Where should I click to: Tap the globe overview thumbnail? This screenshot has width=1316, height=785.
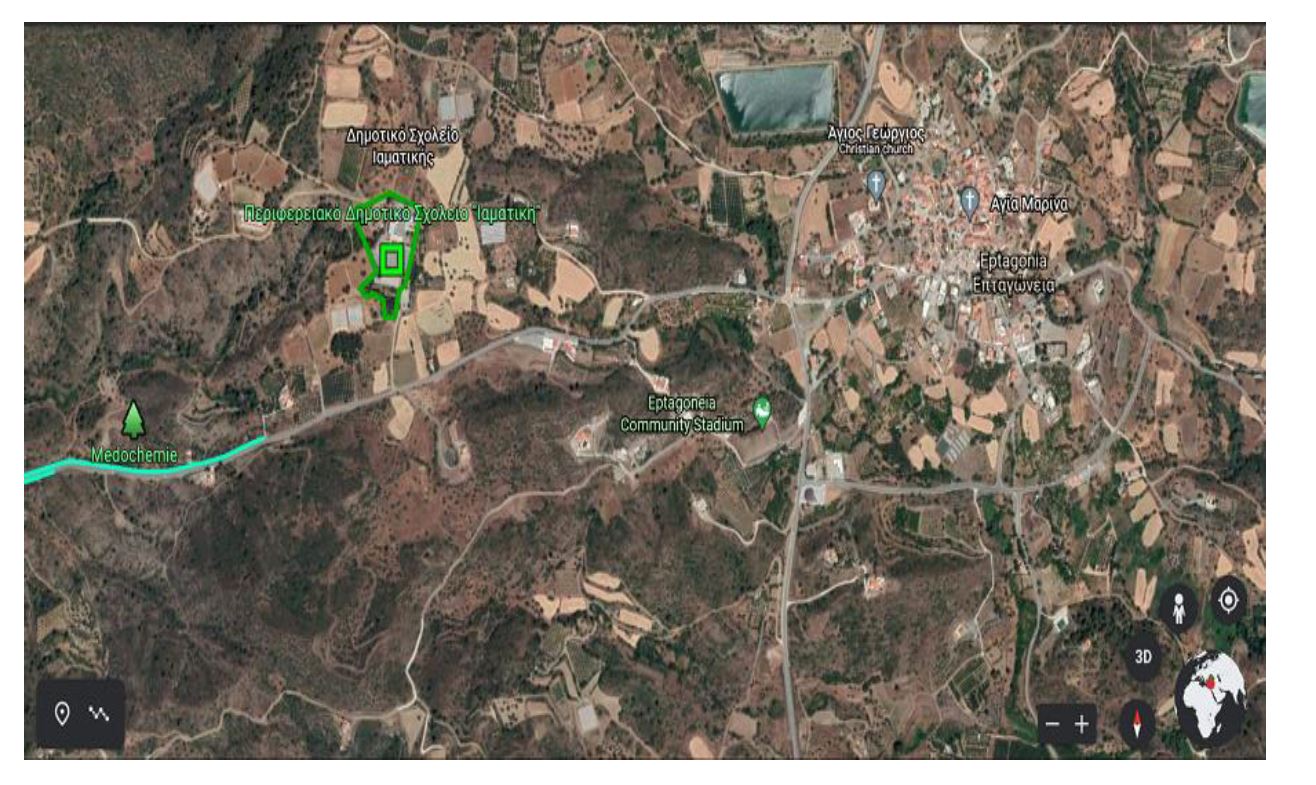(x=1210, y=698)
